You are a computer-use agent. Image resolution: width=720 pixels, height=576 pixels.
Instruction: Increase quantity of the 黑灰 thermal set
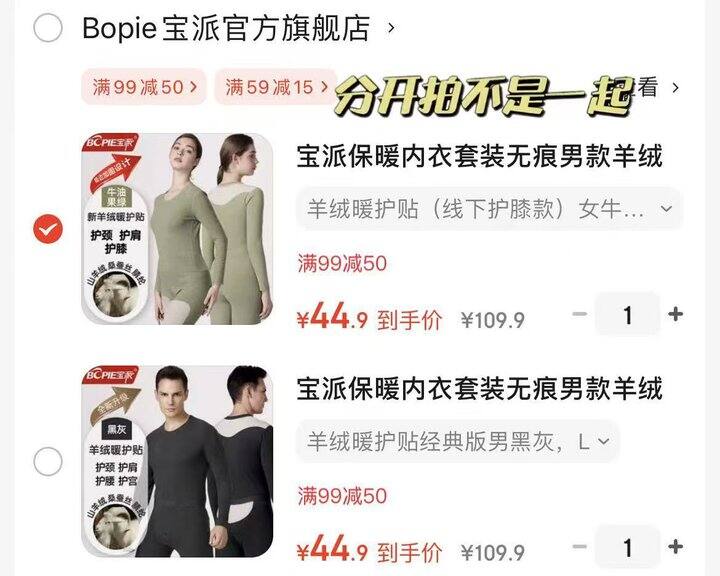pyautogui.click(x=676, y=547)
